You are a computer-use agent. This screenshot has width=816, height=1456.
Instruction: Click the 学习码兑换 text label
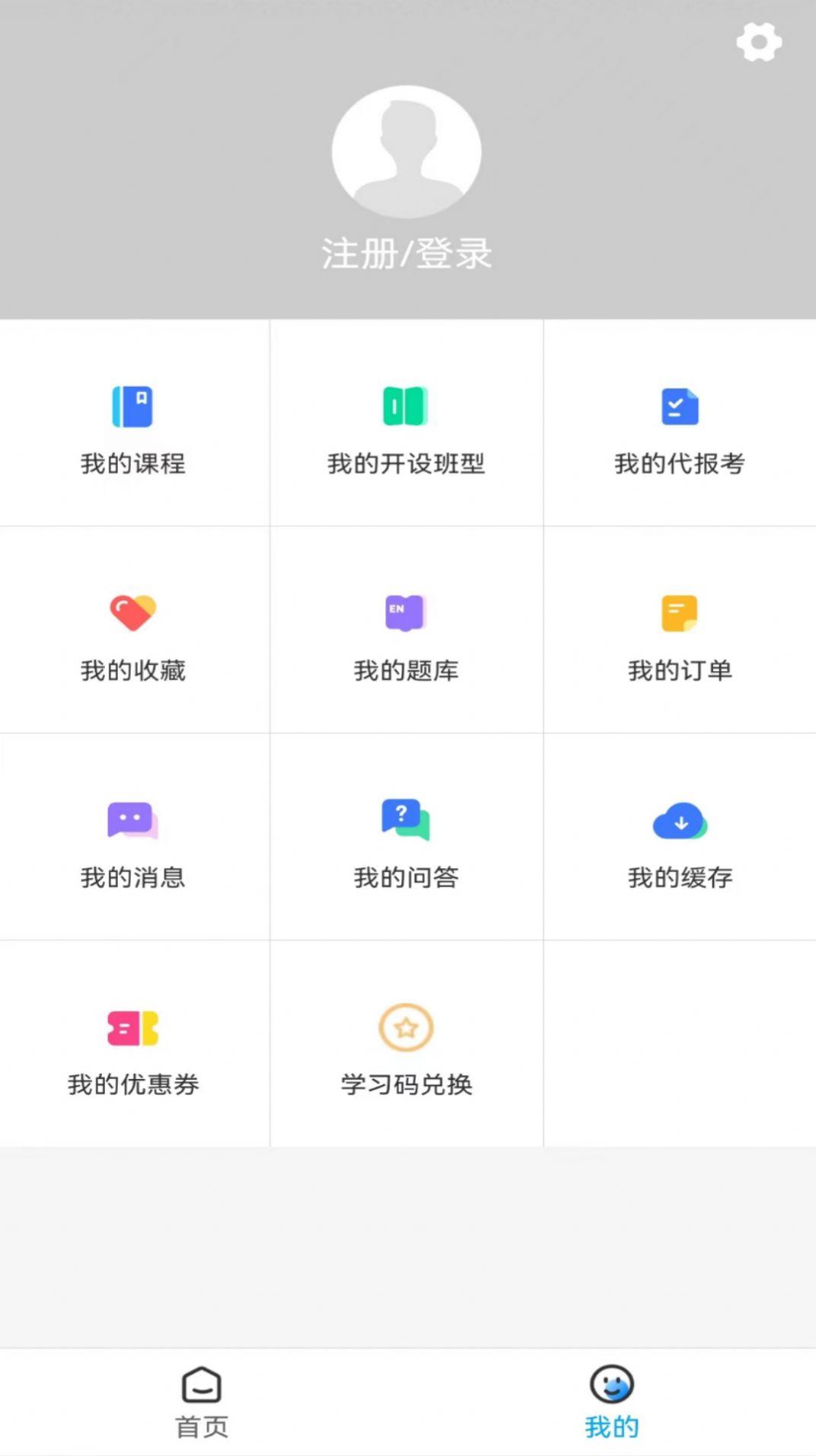click(x=407, y=1086)
